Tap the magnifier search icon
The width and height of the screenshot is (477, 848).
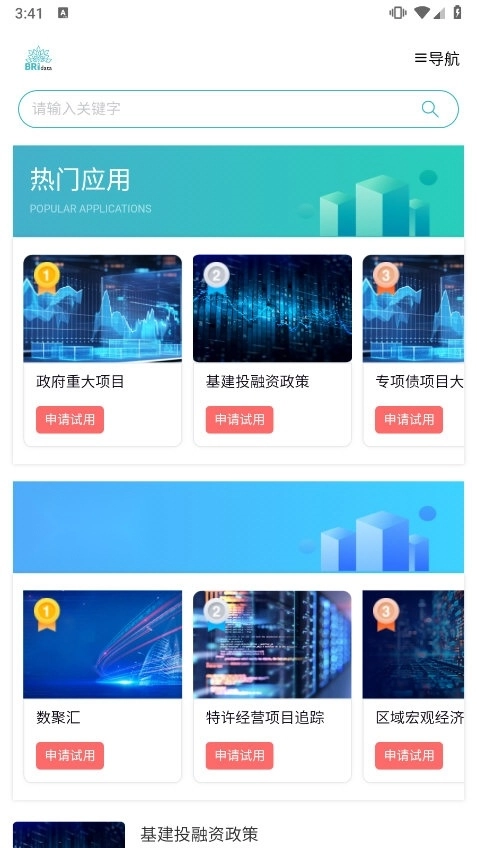click(430, 109)
